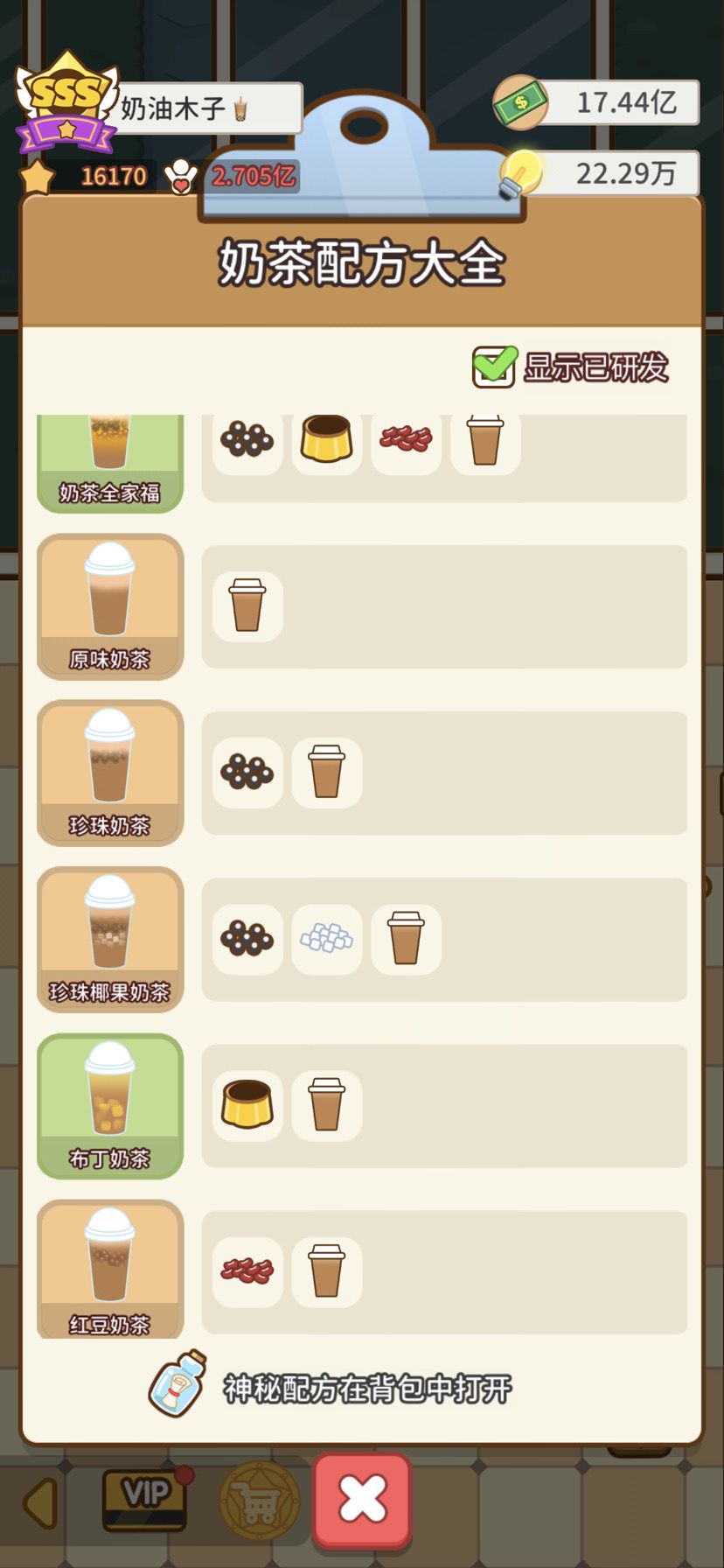Expand the left arrow at bottom
The height and width of the screenshot is (1568, 724).
tap(38, 1499)
